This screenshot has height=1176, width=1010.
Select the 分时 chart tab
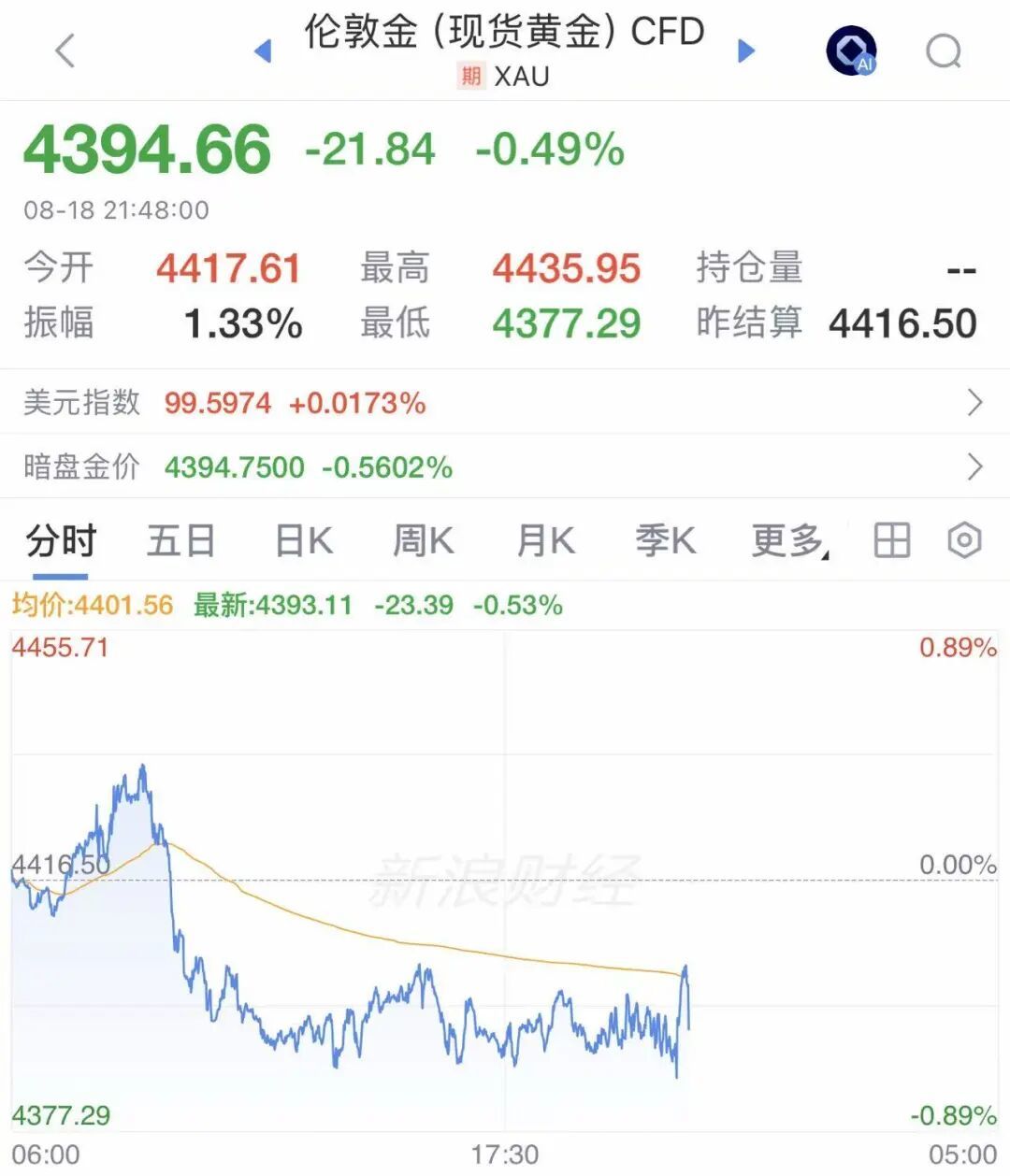click(x=61, y=541)
